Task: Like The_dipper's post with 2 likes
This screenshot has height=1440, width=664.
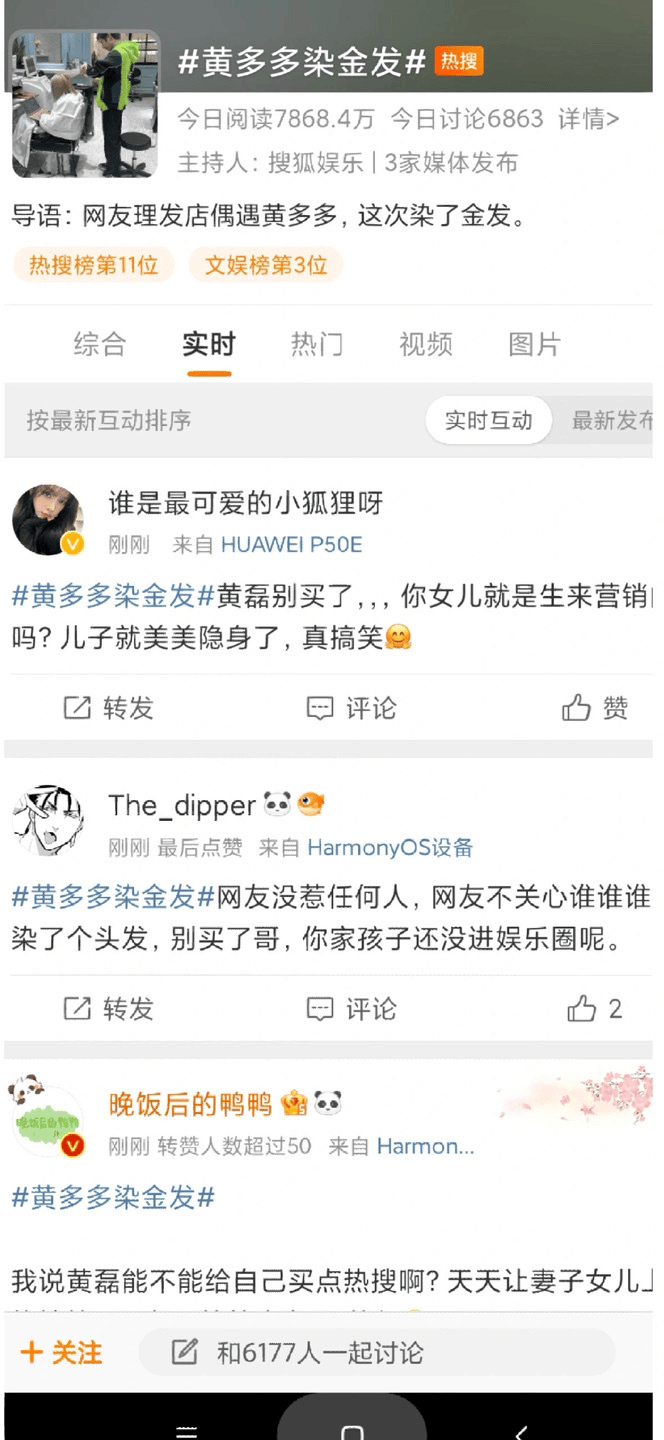Action: tap(595, 1008)
